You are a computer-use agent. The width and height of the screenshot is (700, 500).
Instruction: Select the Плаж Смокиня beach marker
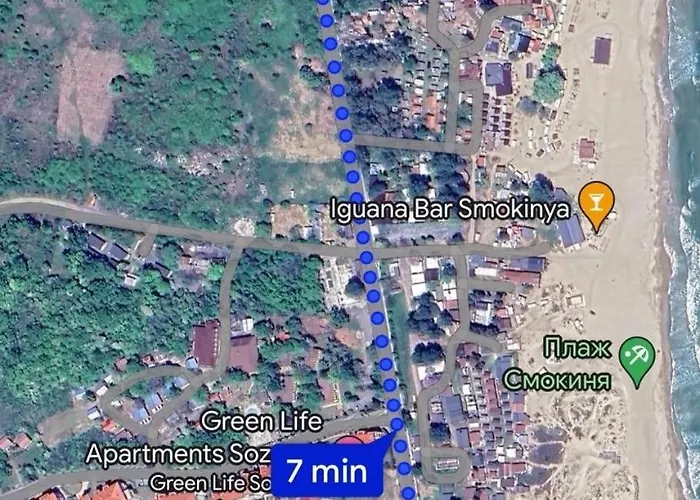point(636,357)
